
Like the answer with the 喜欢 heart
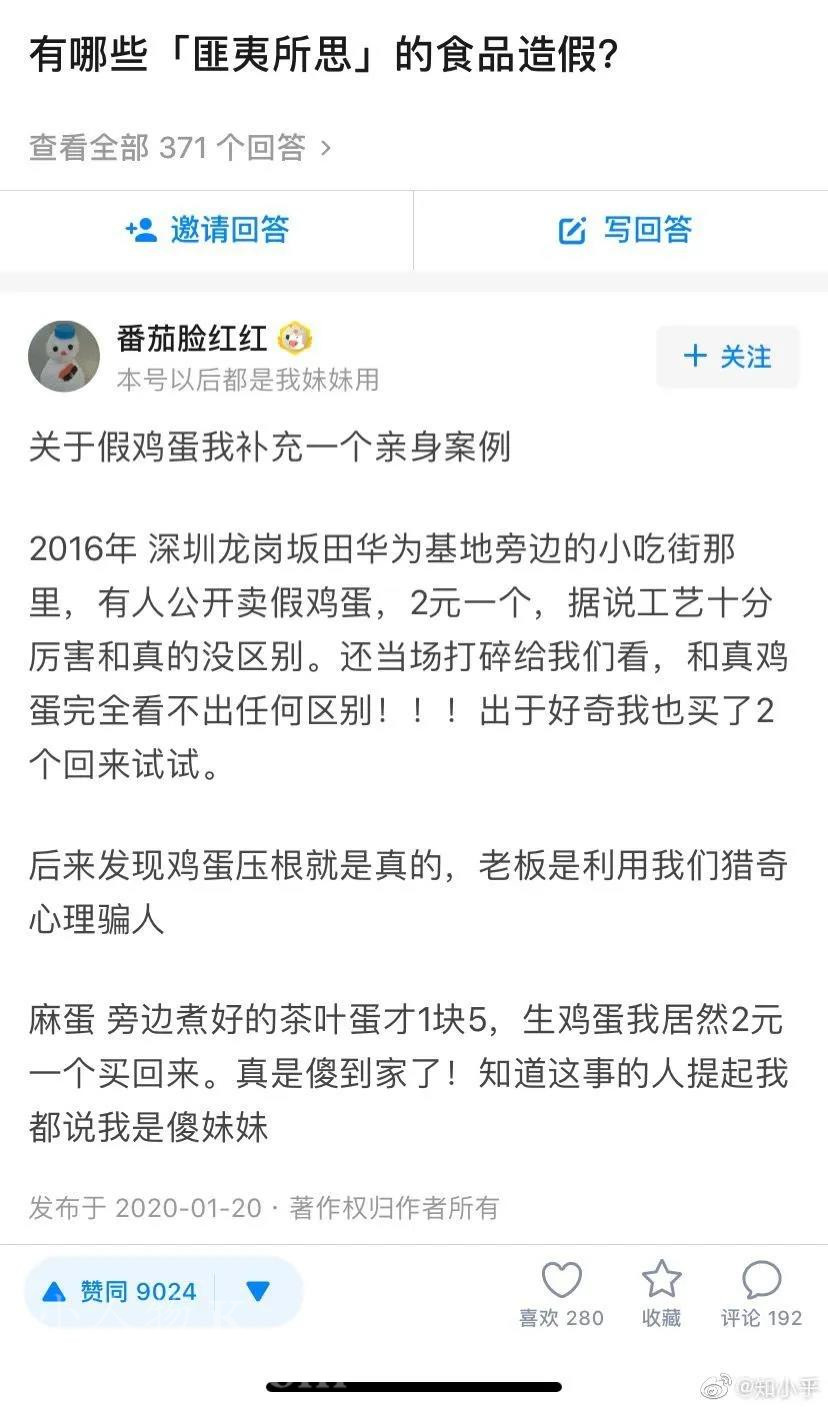tap(561, 1295)
